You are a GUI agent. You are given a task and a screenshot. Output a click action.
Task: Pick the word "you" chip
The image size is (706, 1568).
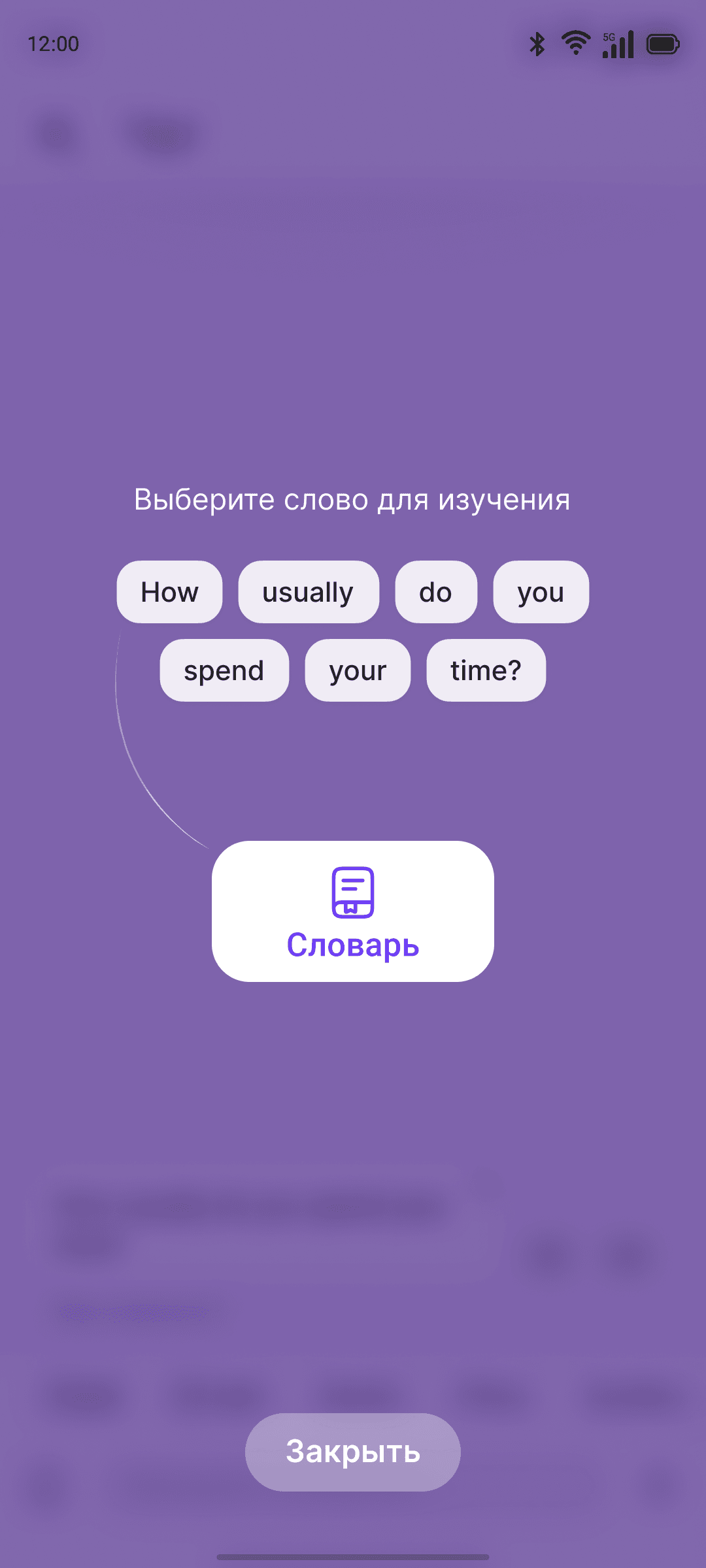[541, 592]
